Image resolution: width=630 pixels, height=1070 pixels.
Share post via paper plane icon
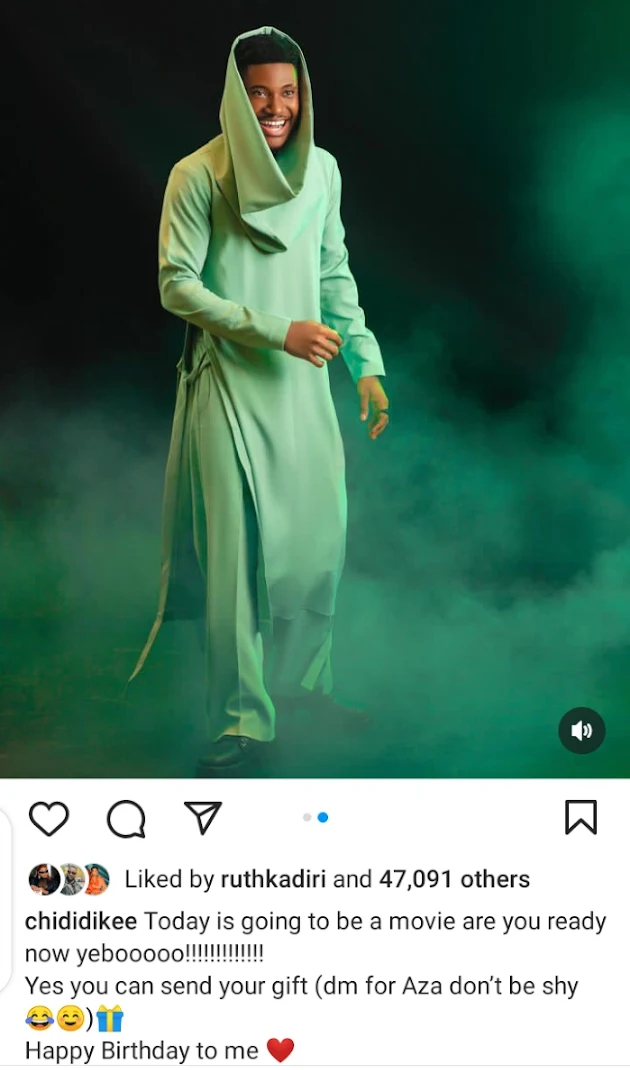point(203,817)
